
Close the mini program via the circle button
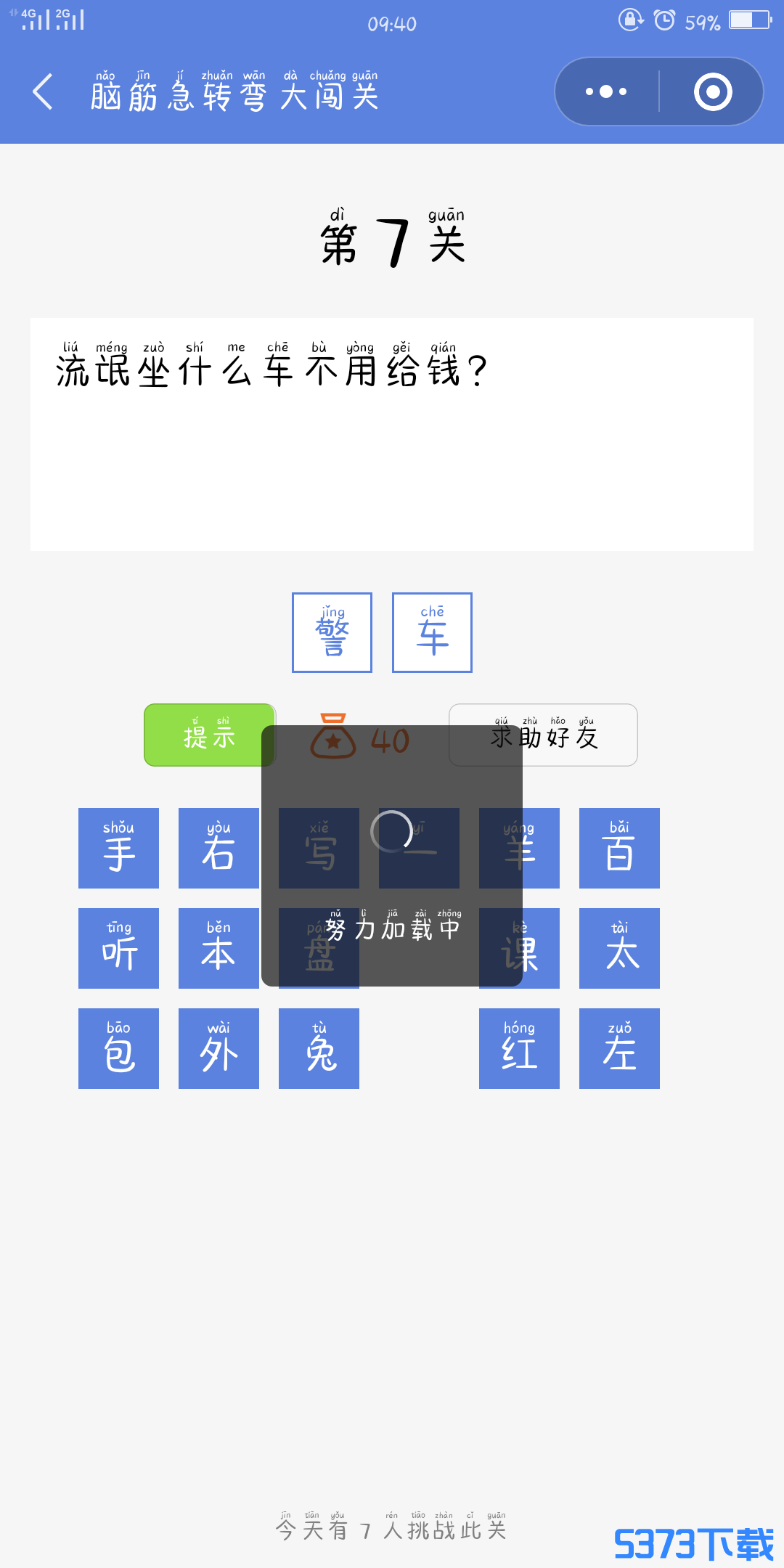point(712,92)
